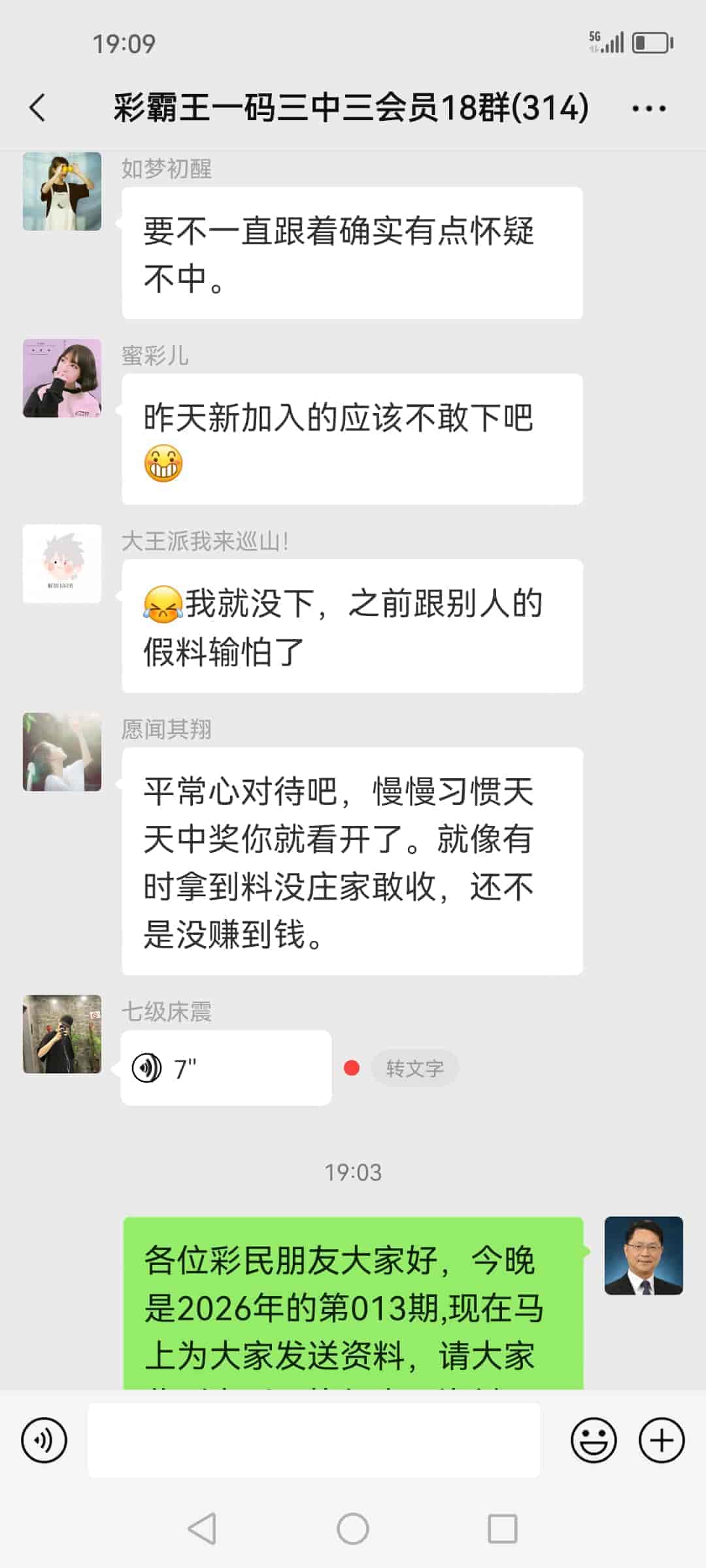Open 蜜彩儿's profile avatar
Viewport: 706px width, 1568px height.
pos(62,378)
